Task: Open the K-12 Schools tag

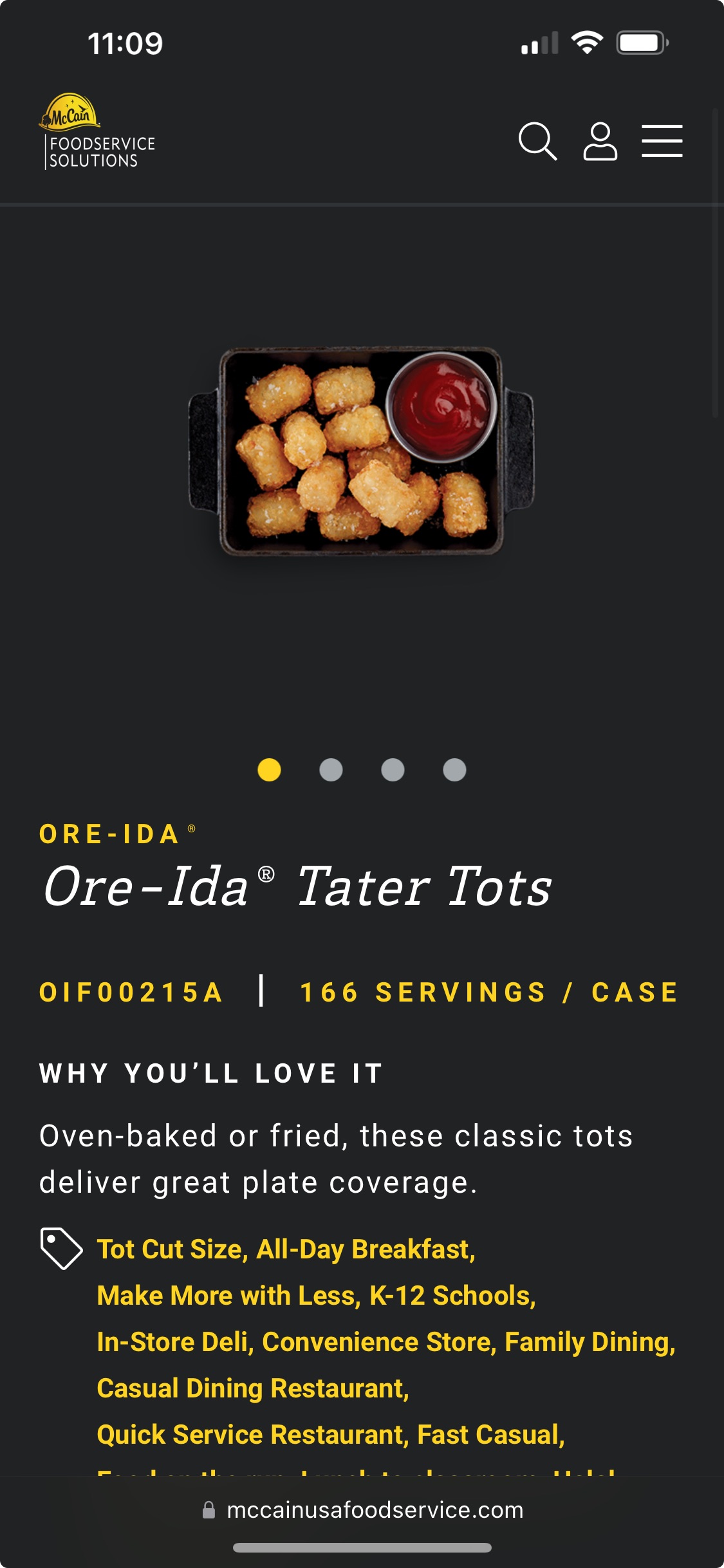Action: (x=452, y=1296)
